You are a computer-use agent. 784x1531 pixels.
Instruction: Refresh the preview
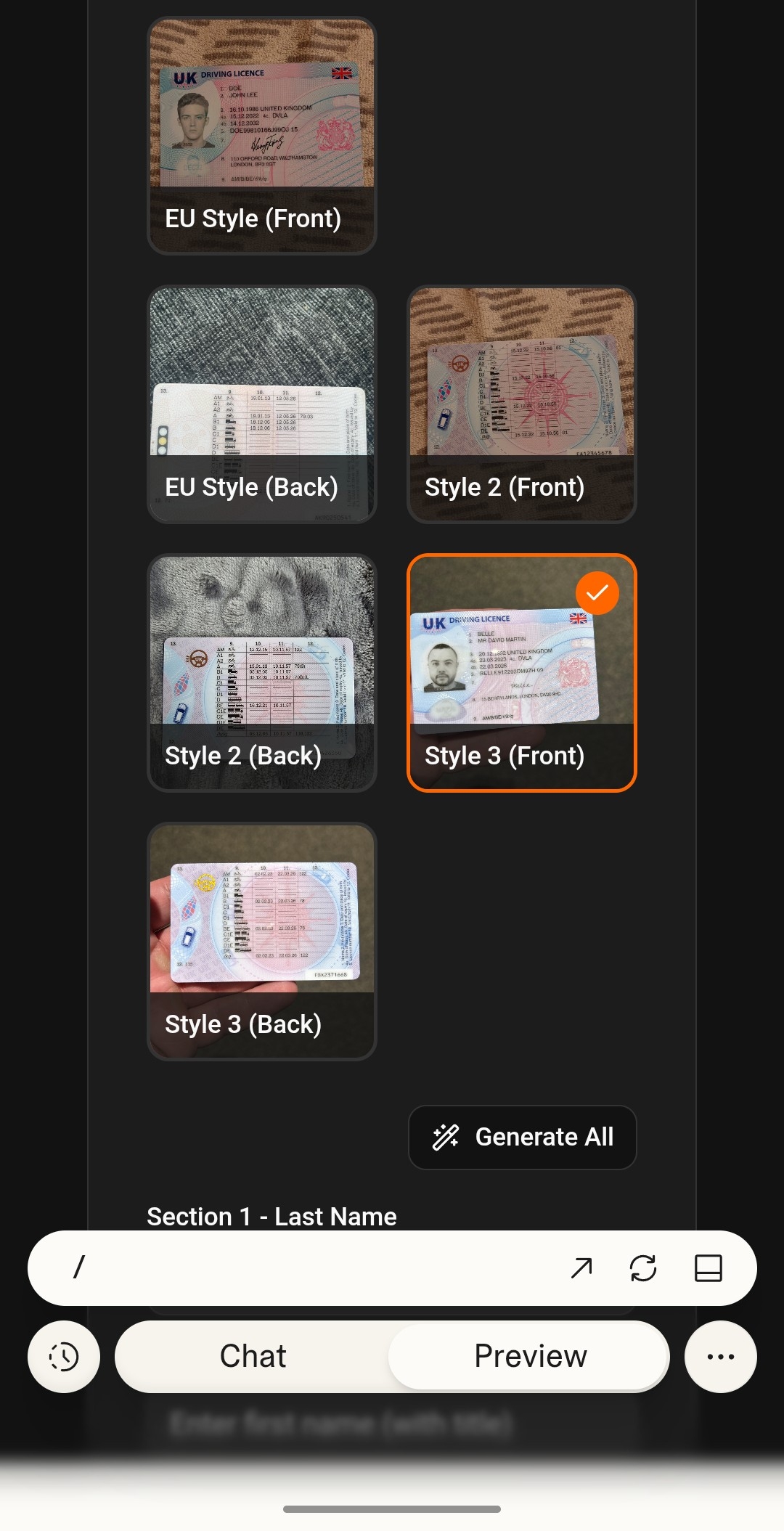pos(643,1268)
